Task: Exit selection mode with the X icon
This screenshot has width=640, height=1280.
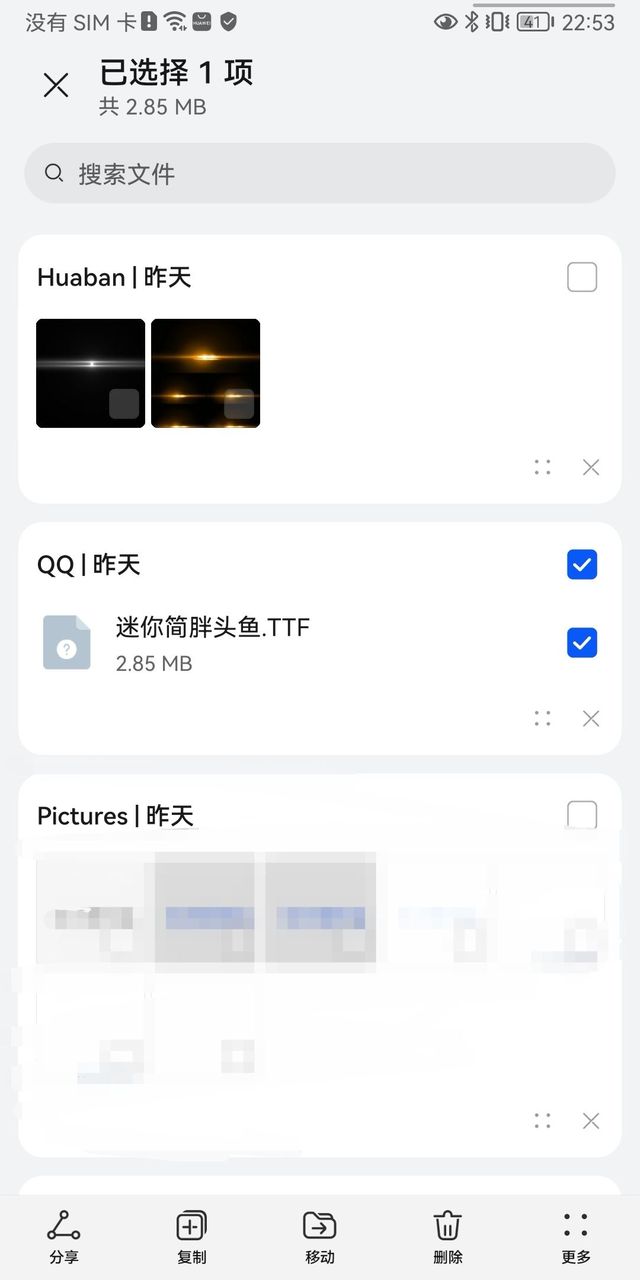Action: coord(56,86)
